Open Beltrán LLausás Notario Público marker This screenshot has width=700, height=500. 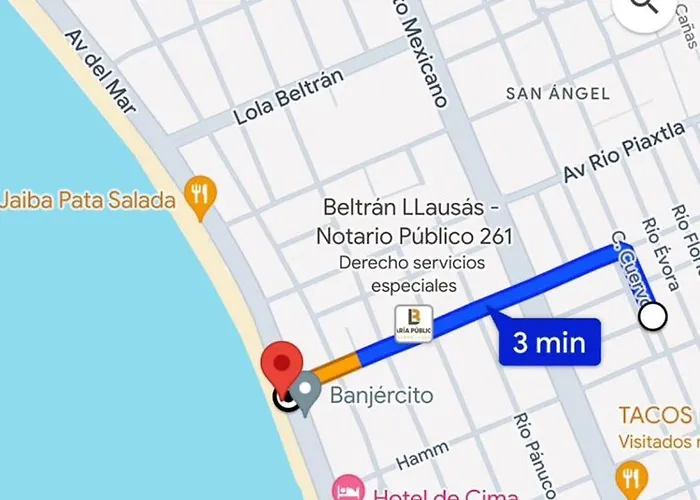click(414, 322)
